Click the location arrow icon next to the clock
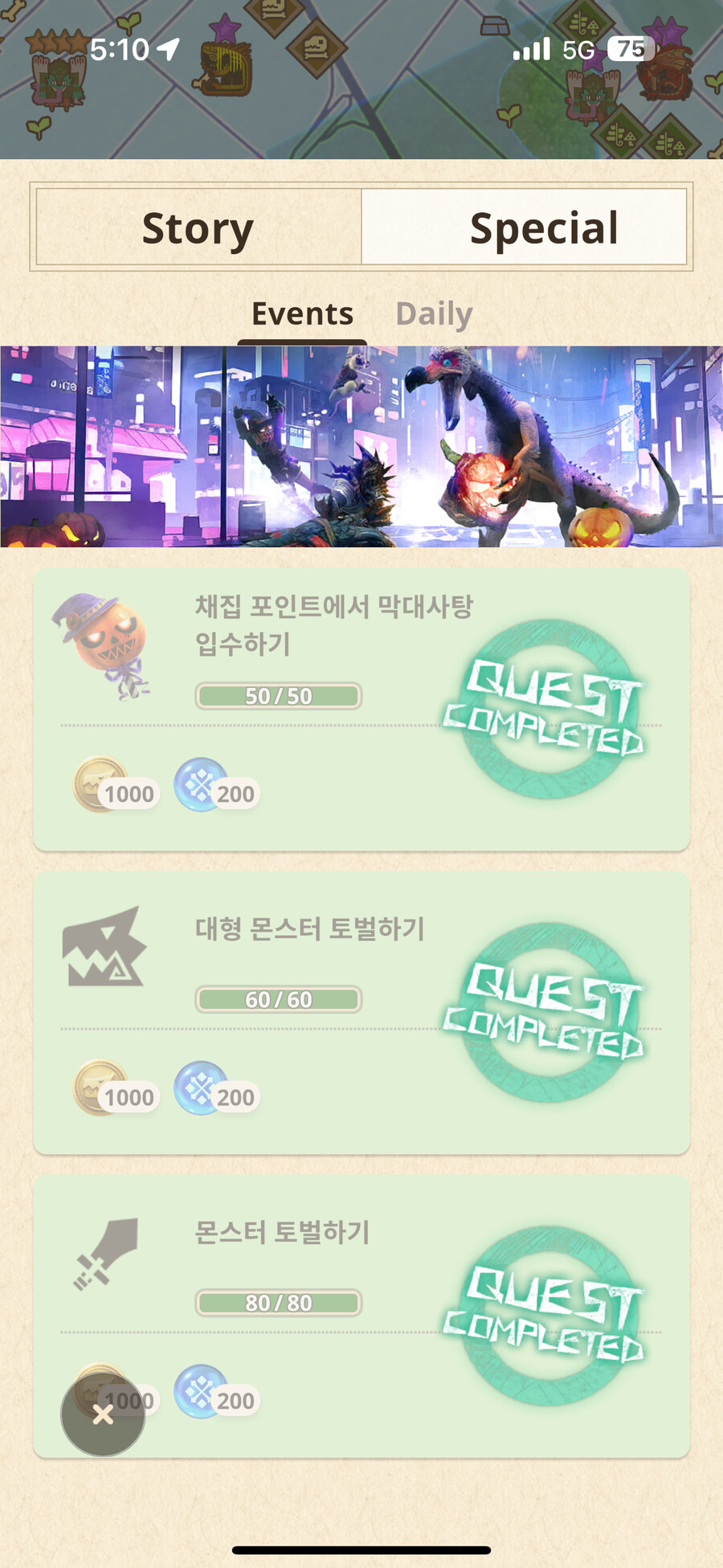The width and height of the screenshot is (723, 1568). 166,50
